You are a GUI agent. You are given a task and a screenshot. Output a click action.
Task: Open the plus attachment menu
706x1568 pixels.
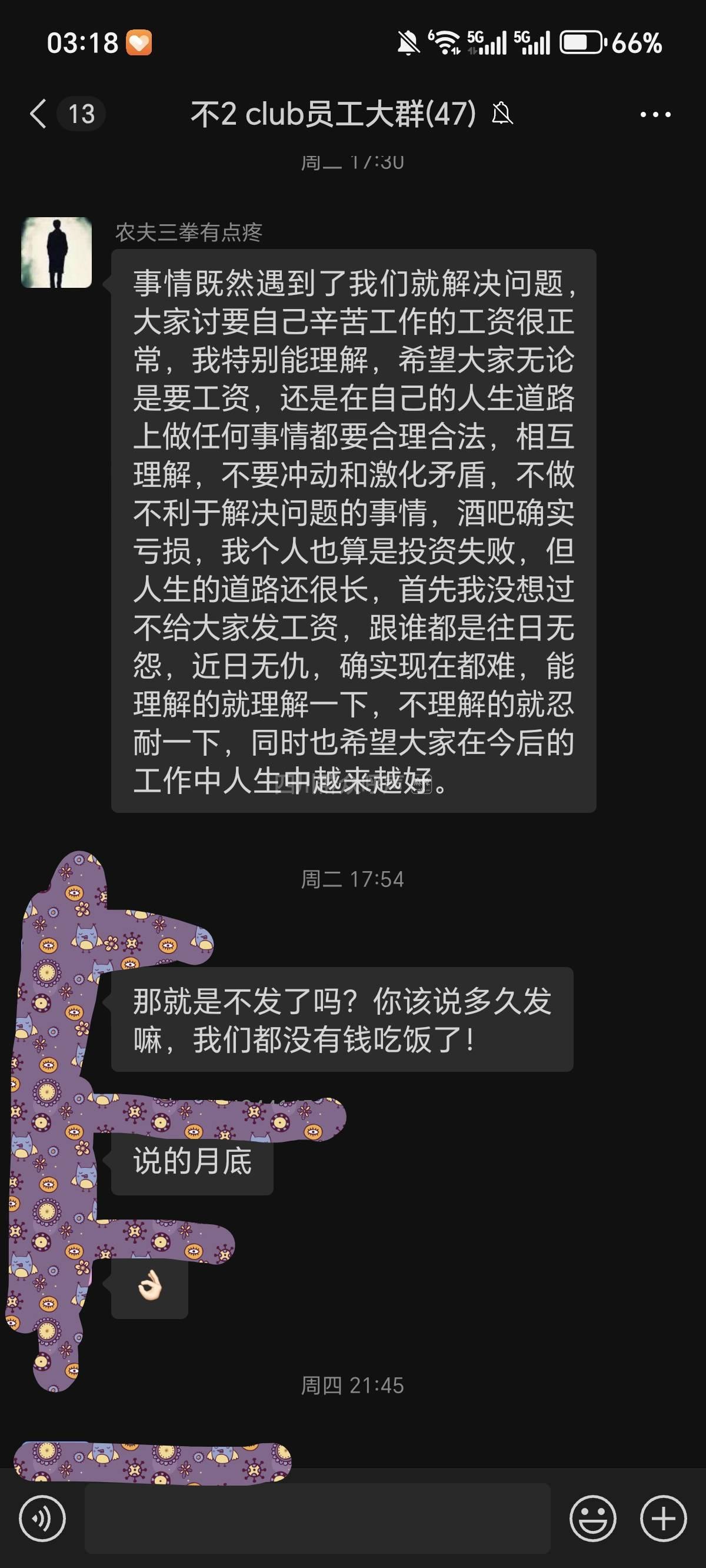coord(664,1518)
